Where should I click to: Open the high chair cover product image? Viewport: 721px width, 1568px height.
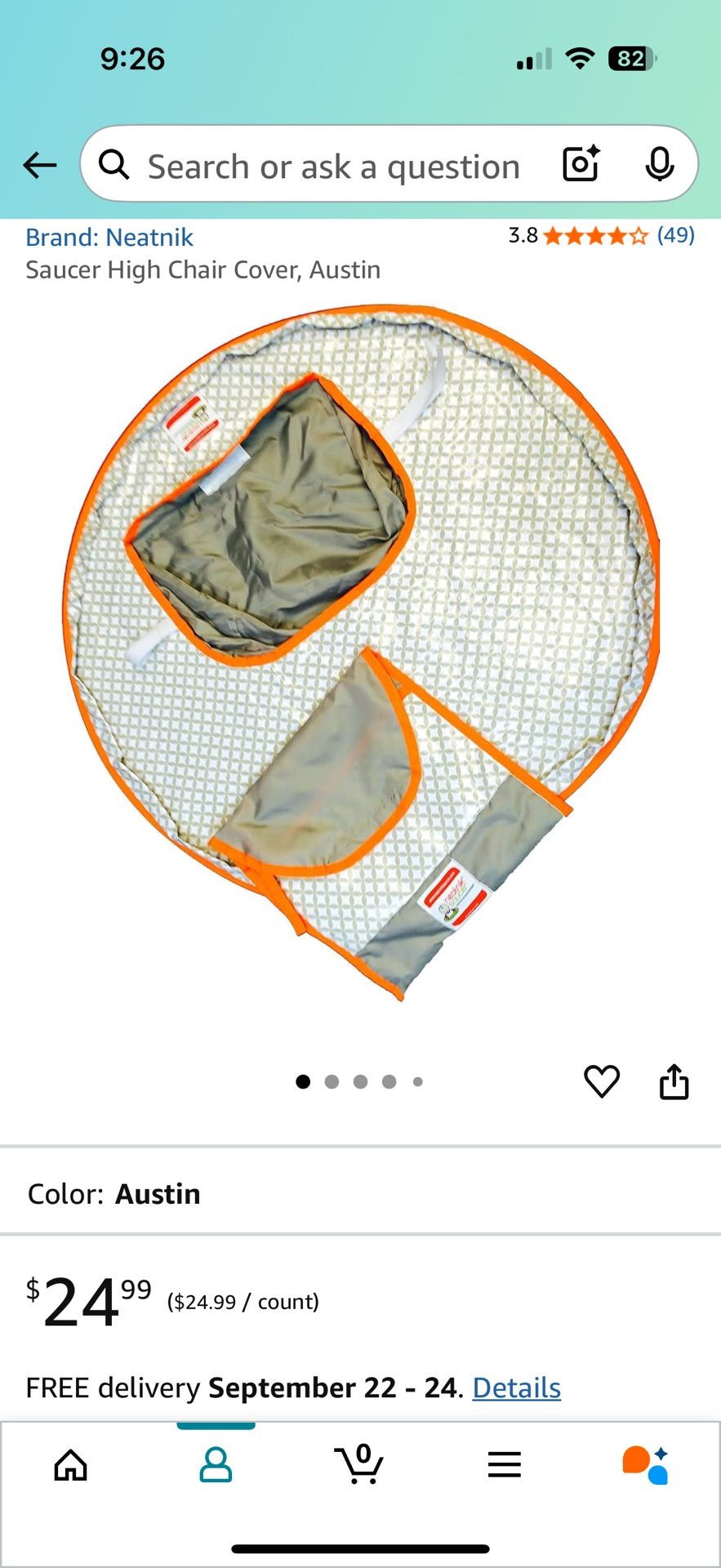(360, 653)
